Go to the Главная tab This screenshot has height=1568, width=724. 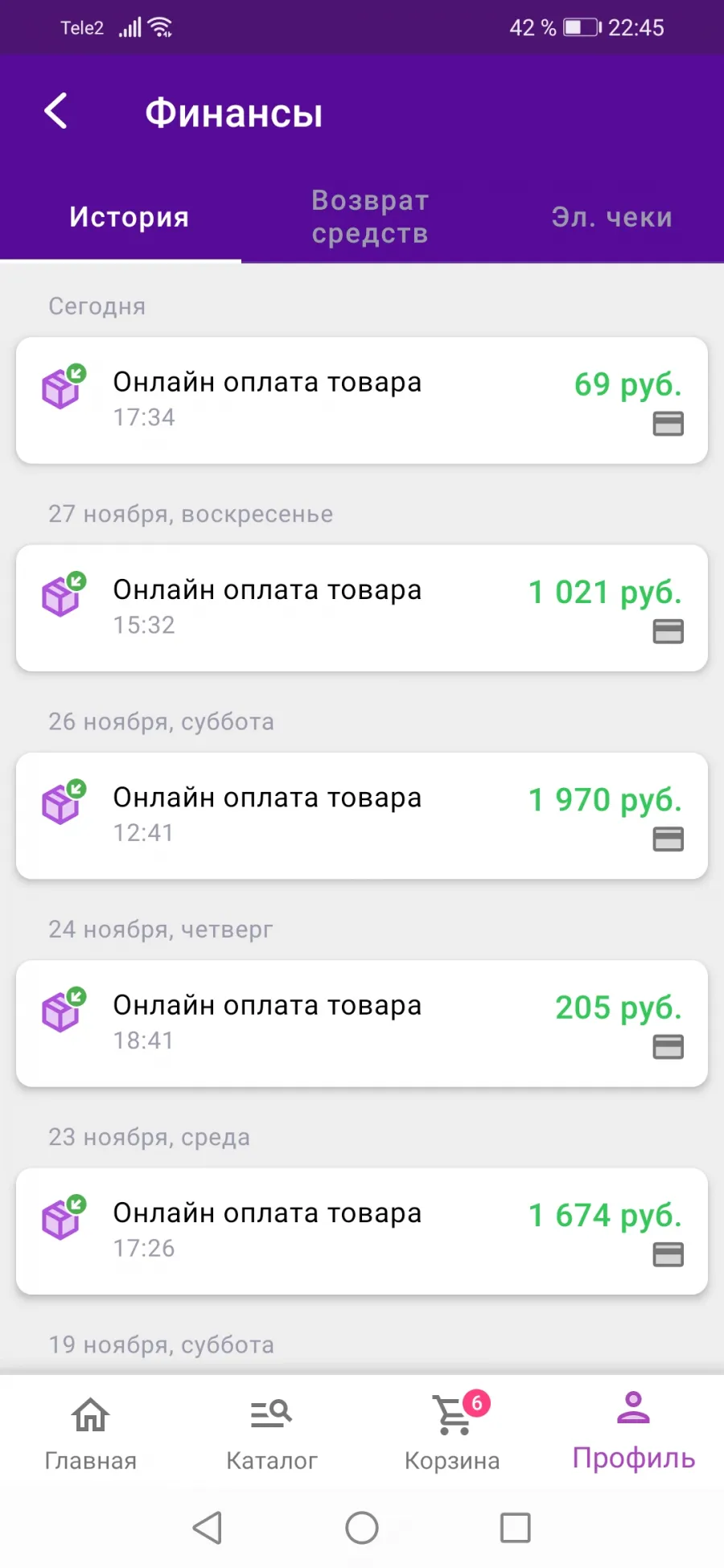pyautogui.click(x=90, y=1433)
